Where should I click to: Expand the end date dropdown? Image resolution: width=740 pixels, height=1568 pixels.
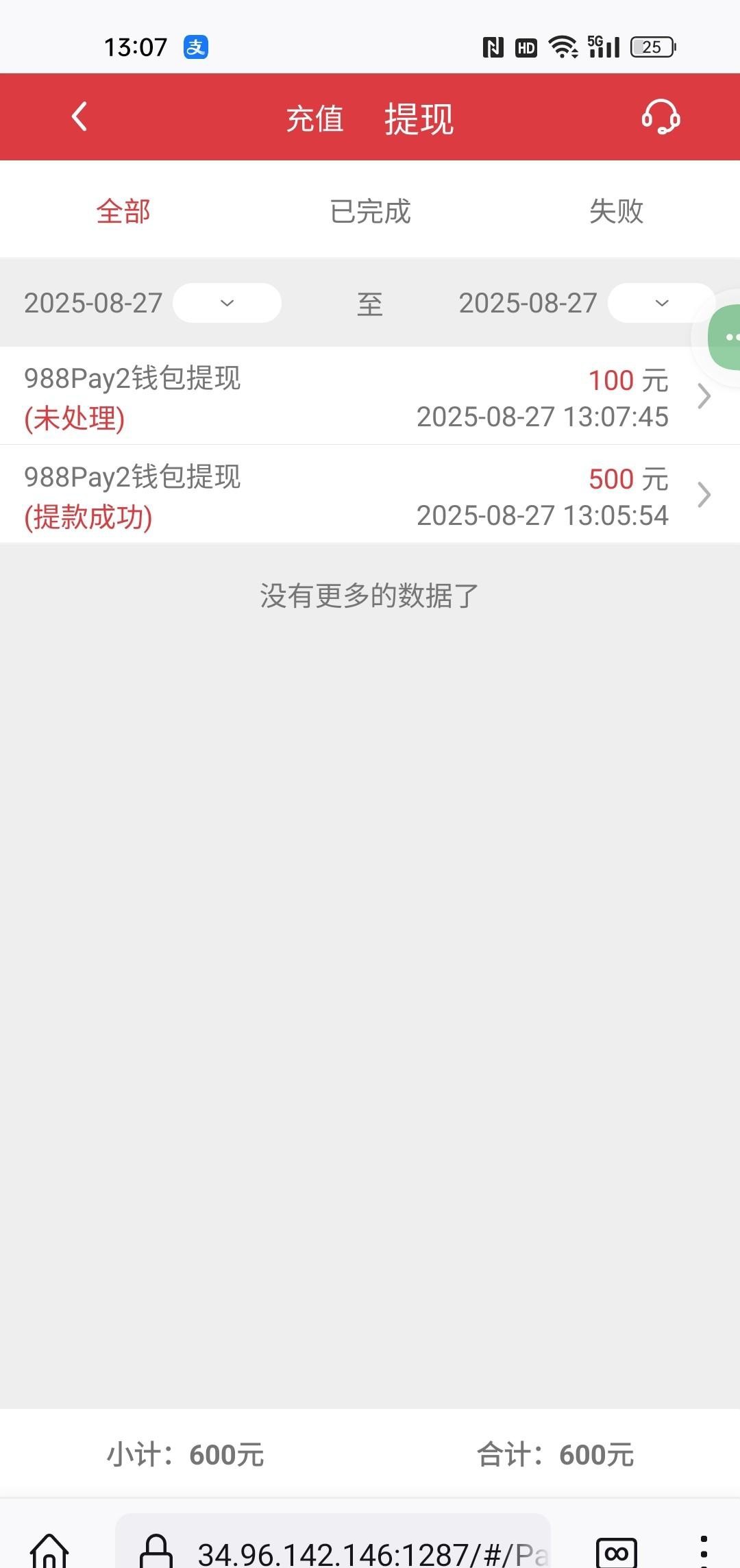661,303
